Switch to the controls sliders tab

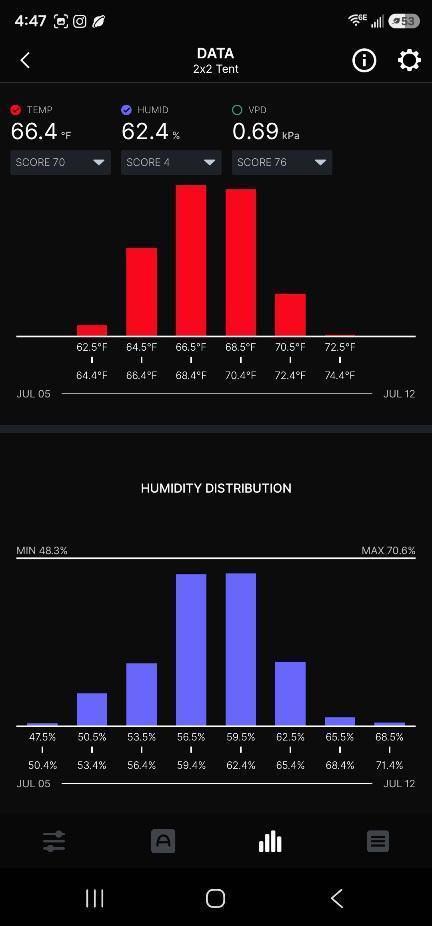click(x=54, y=841)
